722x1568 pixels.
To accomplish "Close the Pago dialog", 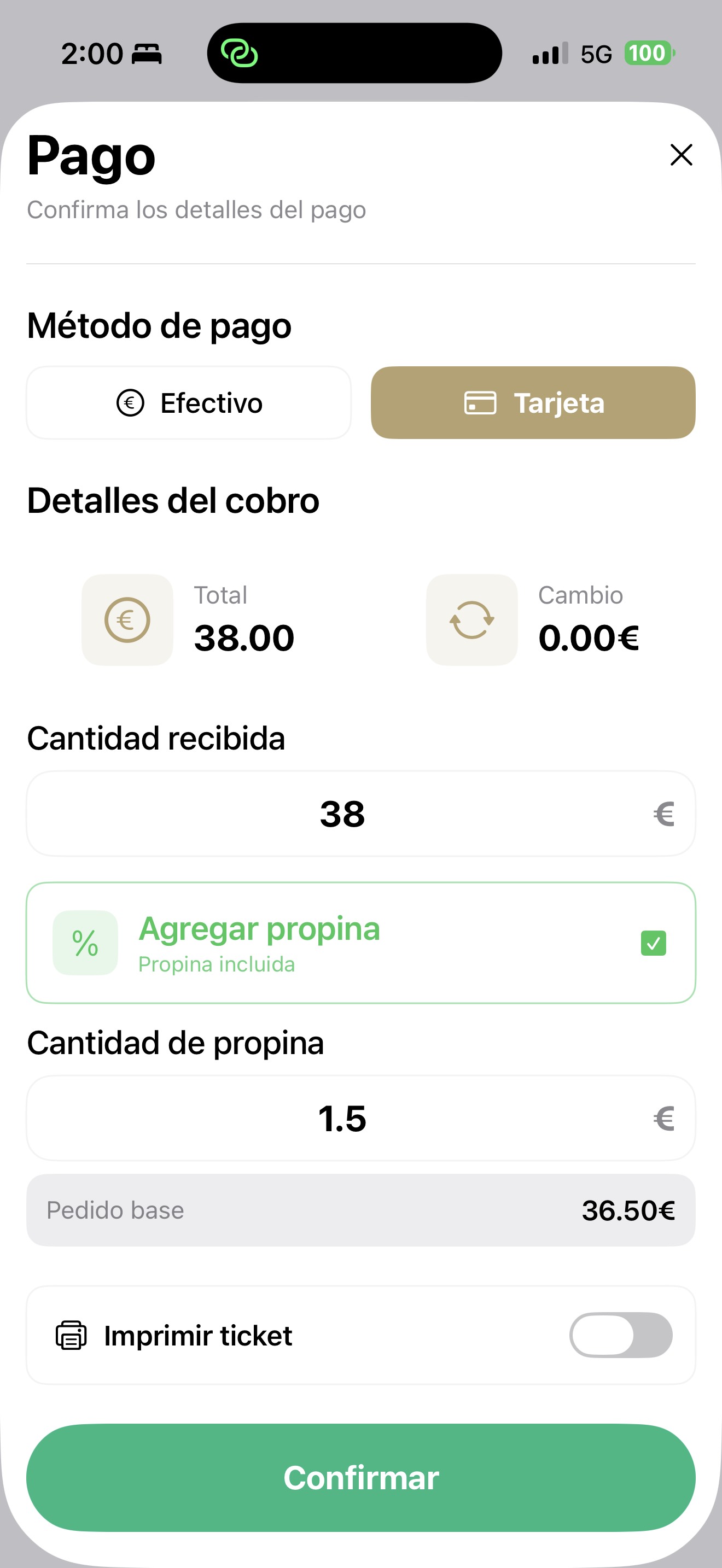I will pos(681,155).
